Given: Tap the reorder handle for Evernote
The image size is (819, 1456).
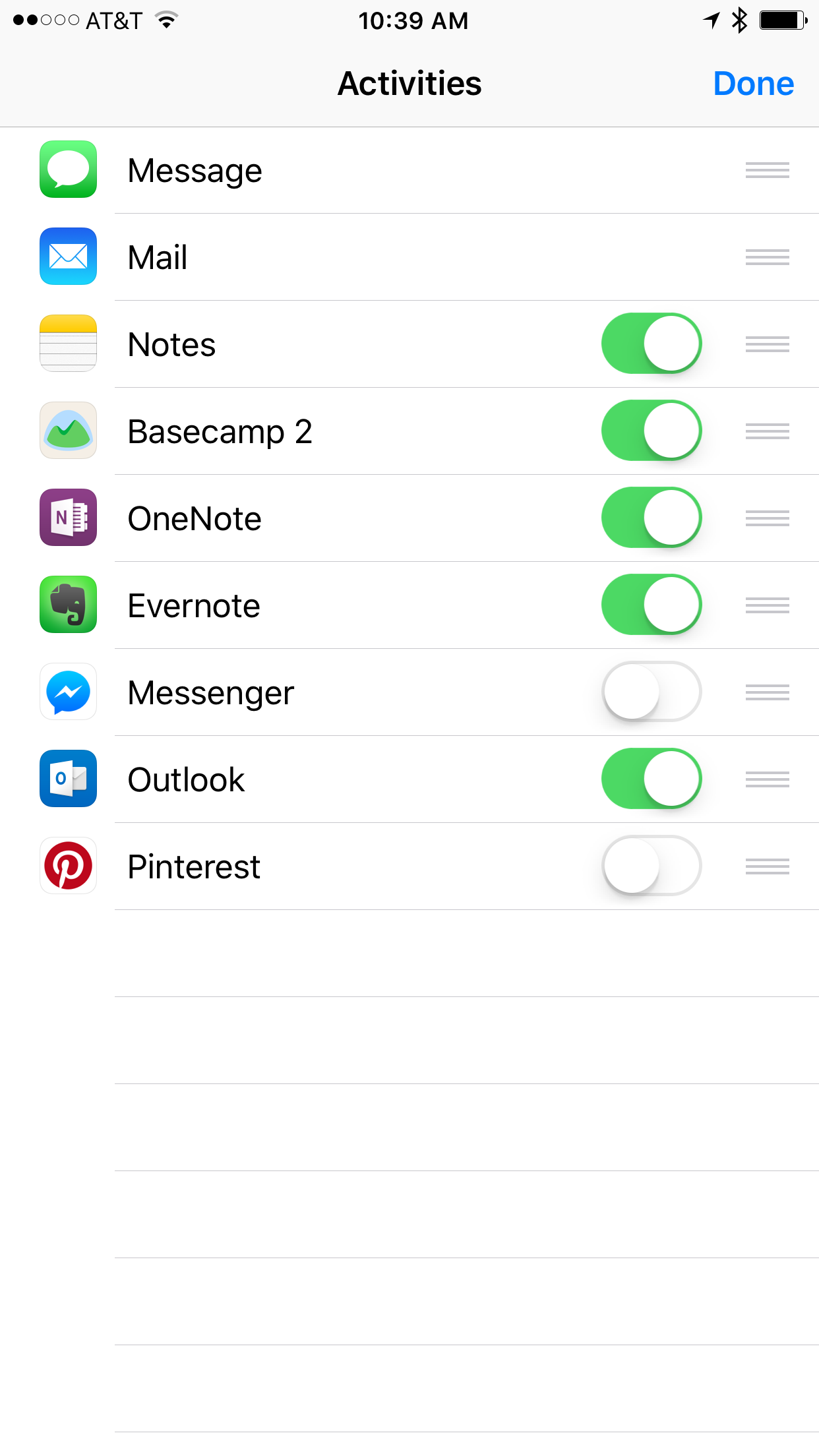Looking at the screenshot, I should point(767,605).
